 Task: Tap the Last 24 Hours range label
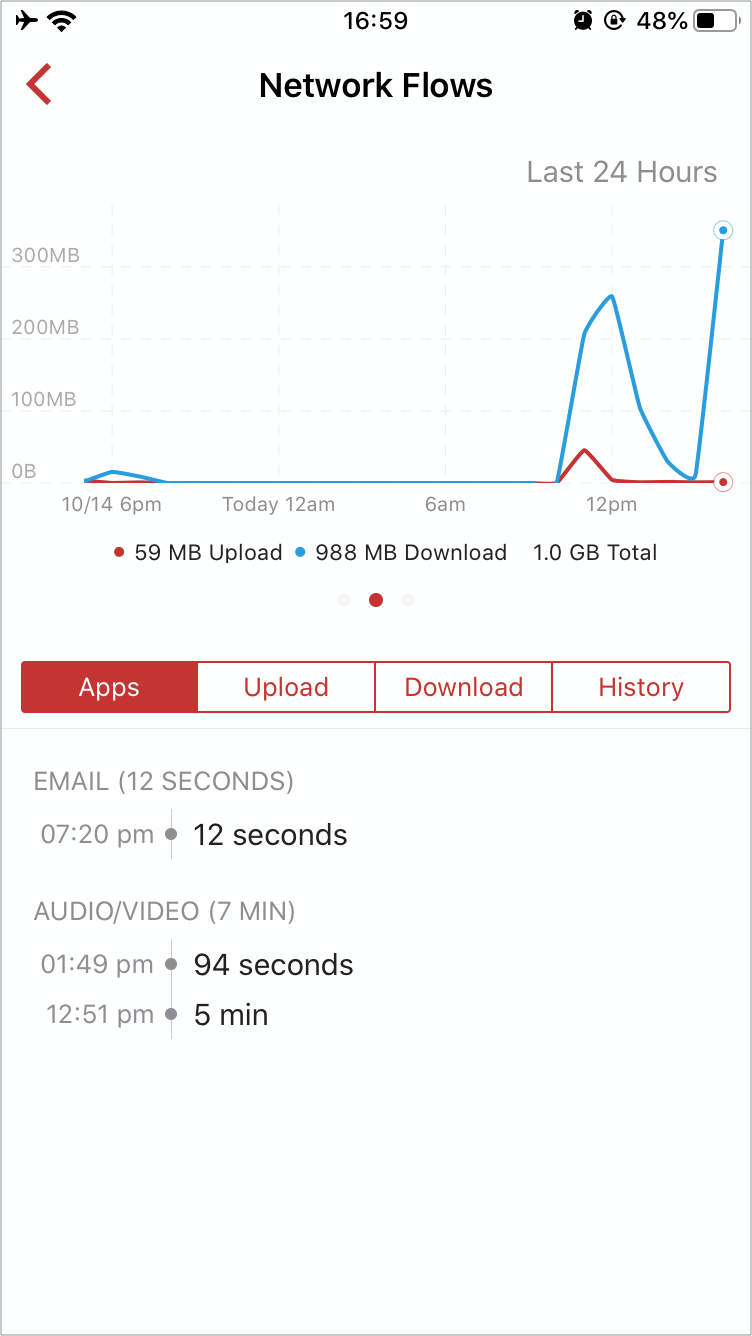(x=622, y=172)
